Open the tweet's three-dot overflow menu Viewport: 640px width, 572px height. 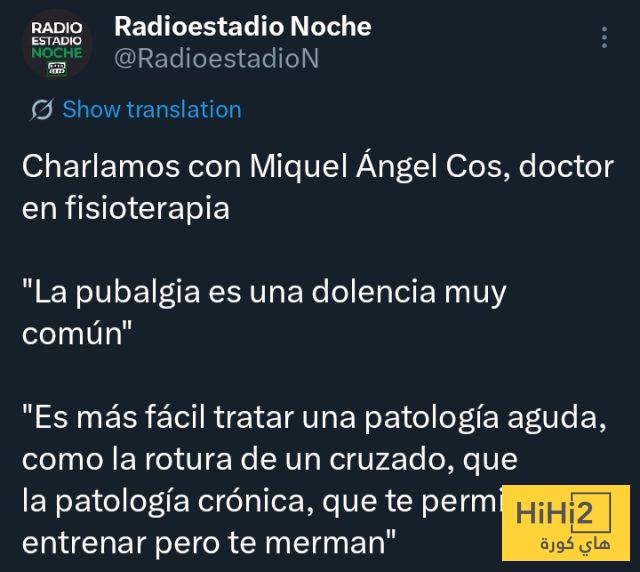click(604, 38)
